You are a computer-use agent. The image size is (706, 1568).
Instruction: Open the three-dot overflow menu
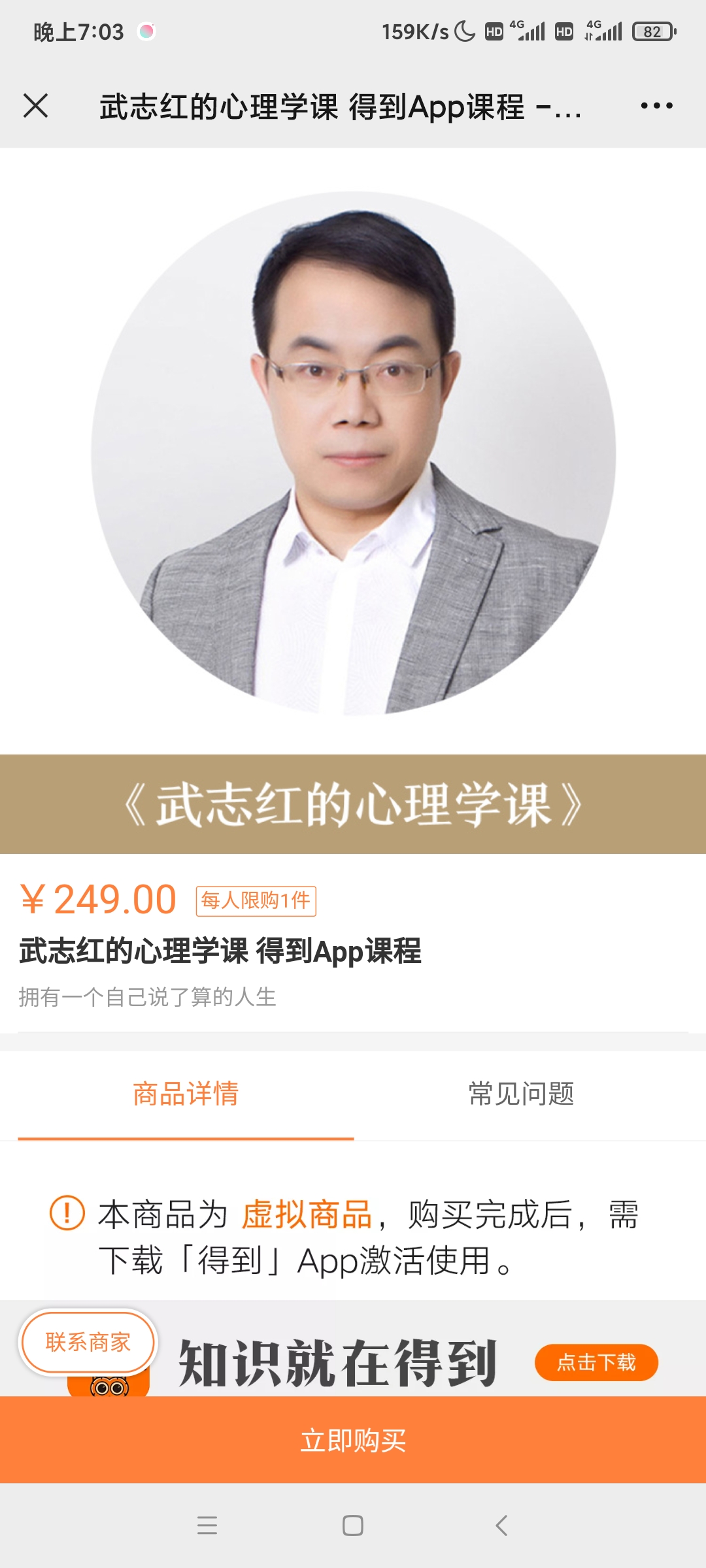click(656, 105)
